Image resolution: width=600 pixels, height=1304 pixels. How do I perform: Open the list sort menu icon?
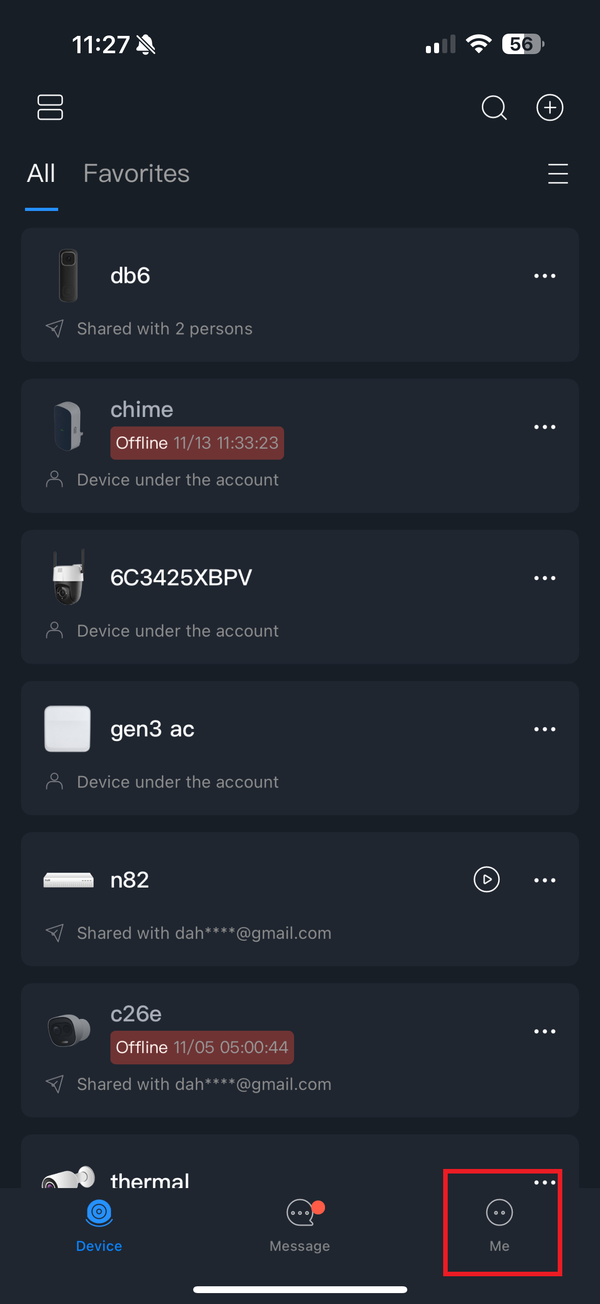(x=558, y=174)
